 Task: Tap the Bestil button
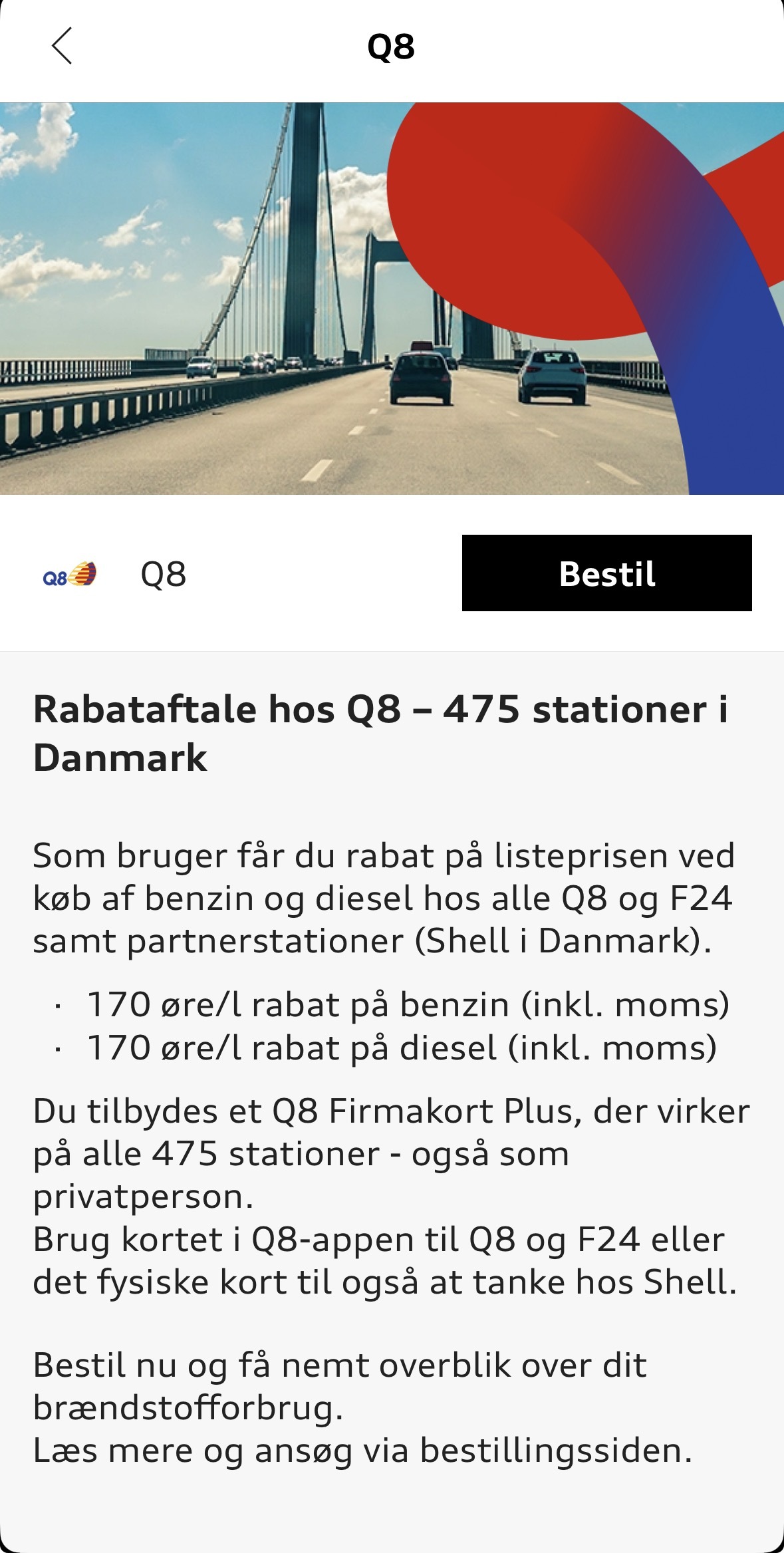click(x=606, y=573)
